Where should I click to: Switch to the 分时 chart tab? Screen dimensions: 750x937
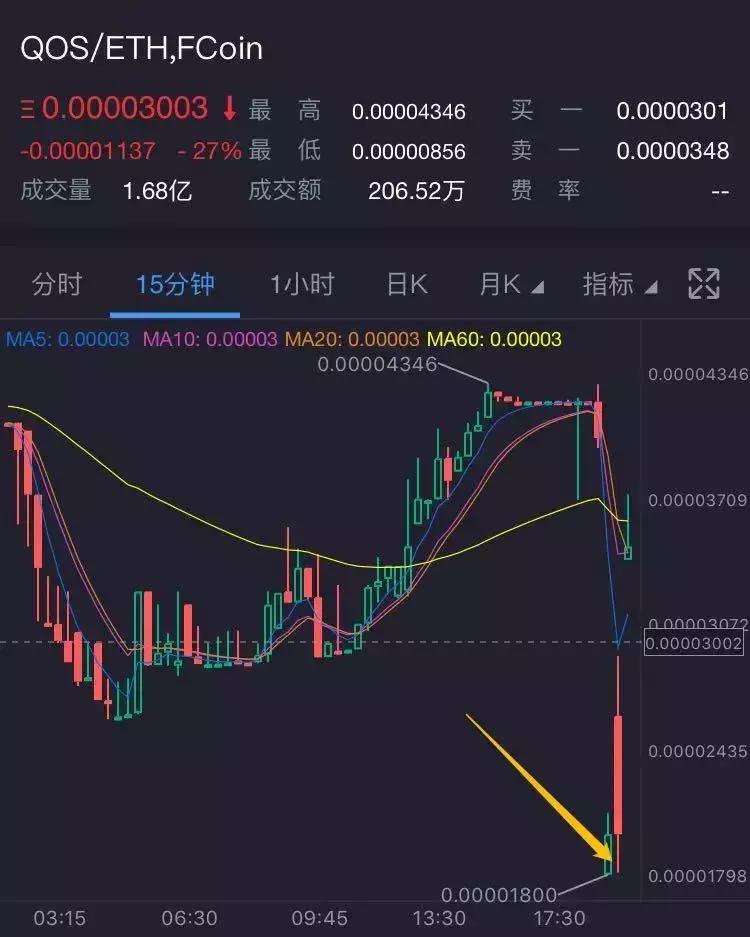tap(57, 284)
